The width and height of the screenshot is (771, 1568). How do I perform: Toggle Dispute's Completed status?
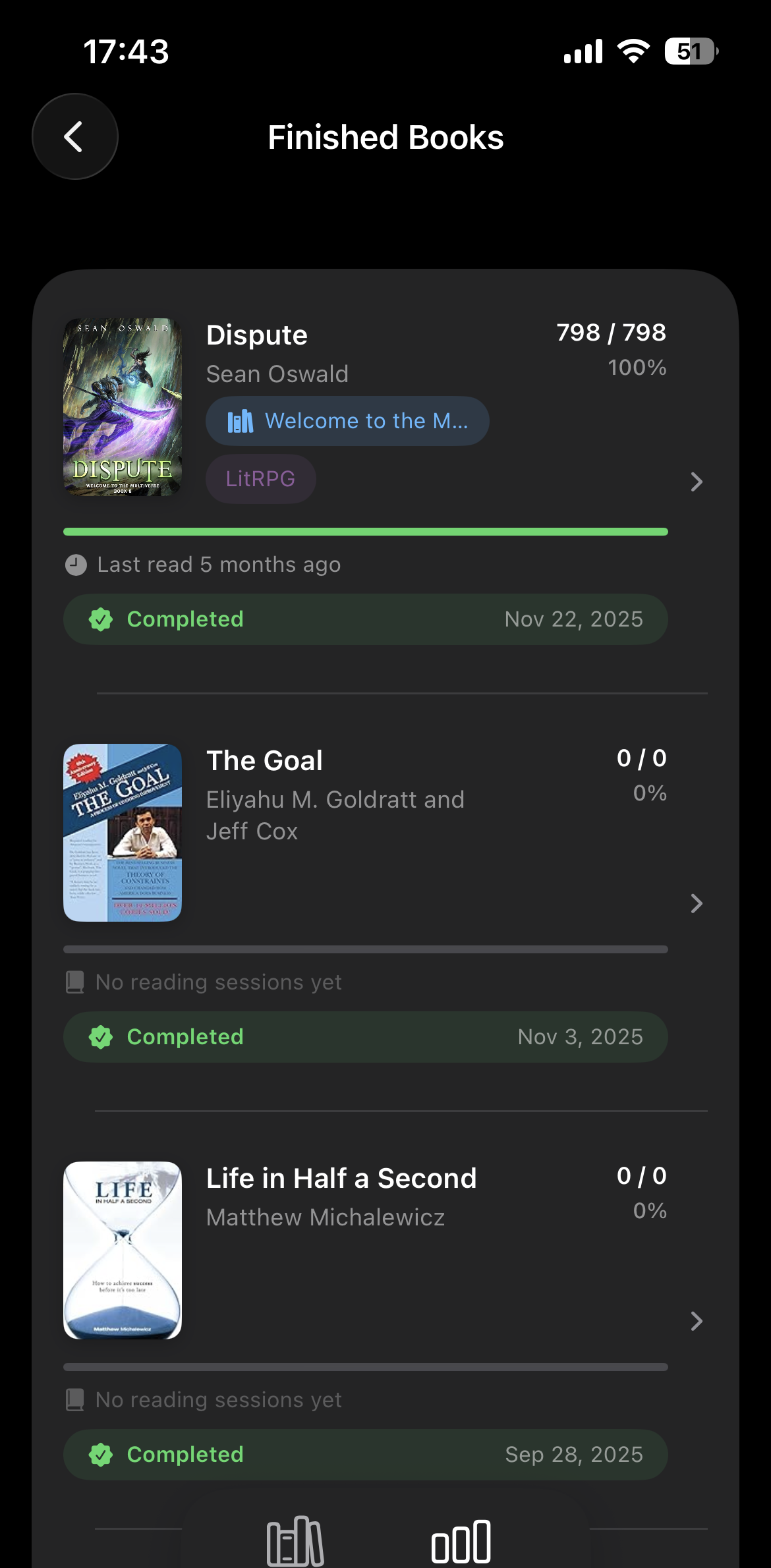(365, 619)
